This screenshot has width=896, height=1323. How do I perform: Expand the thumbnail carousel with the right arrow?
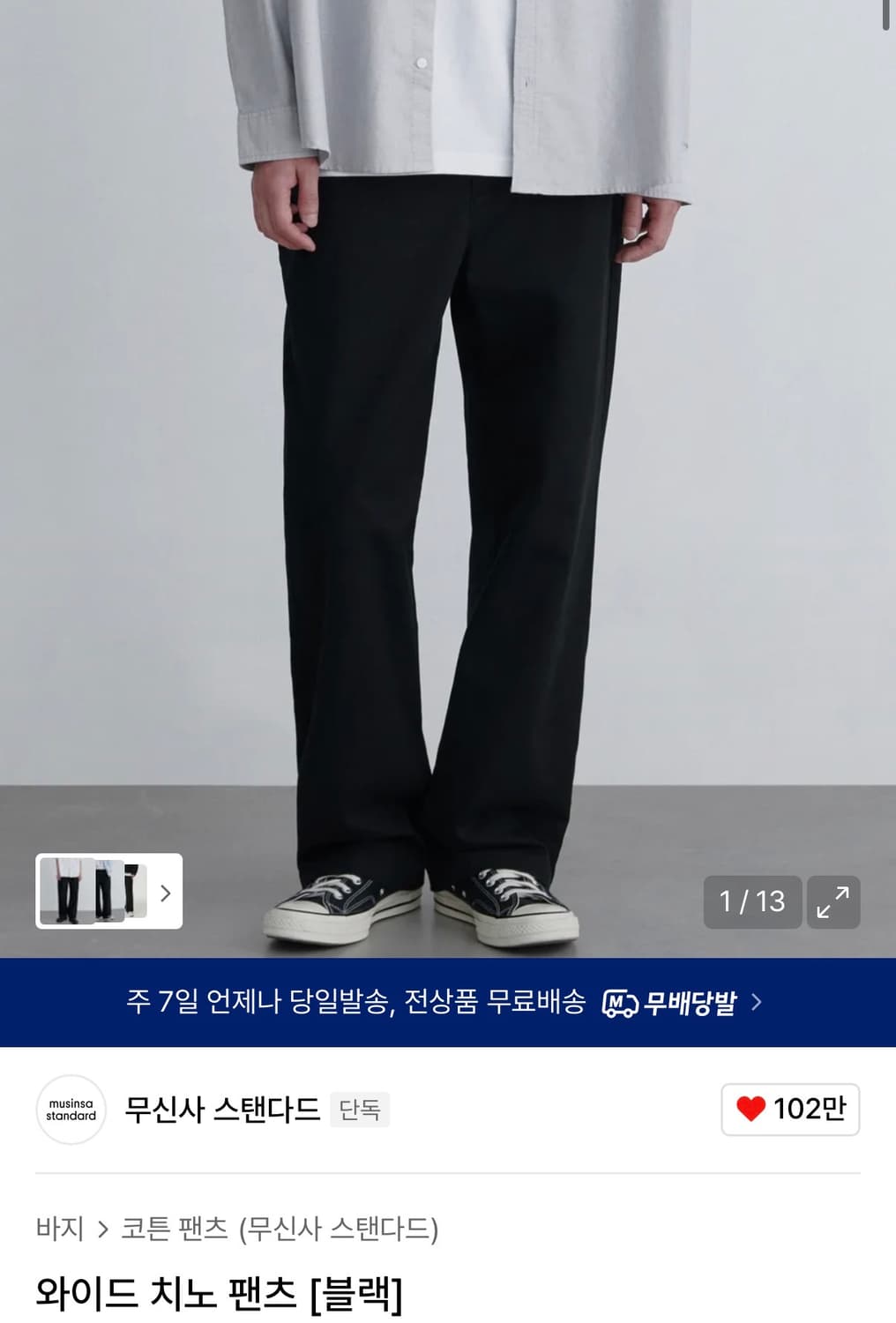tap(164, 893)
